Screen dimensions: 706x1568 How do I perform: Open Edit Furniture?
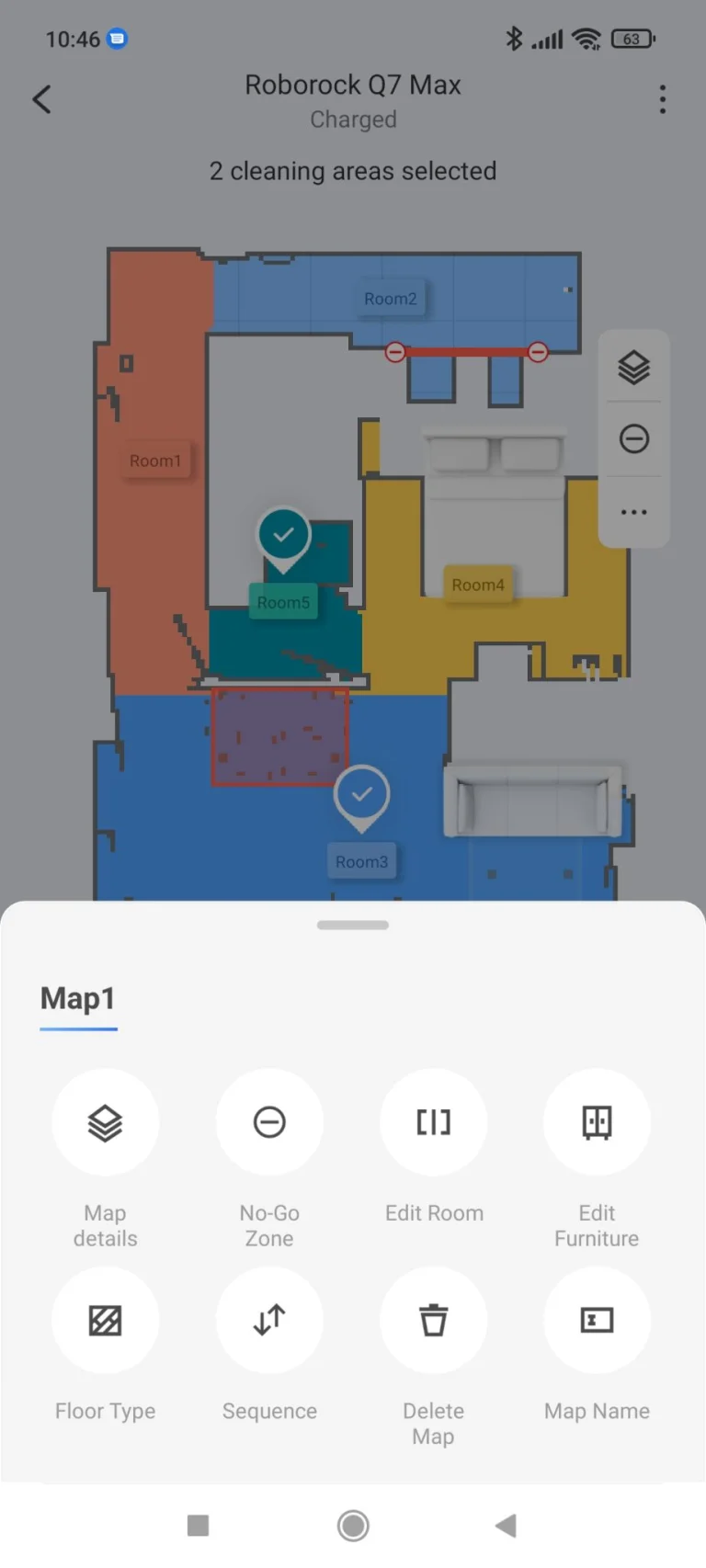pos(597,1122)
